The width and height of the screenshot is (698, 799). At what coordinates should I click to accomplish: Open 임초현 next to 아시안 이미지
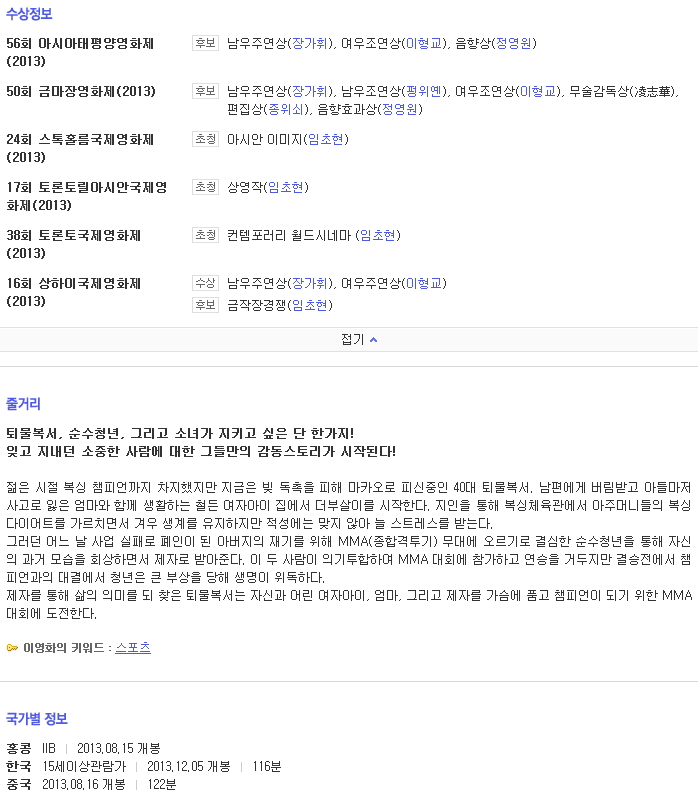pos(326,139)
